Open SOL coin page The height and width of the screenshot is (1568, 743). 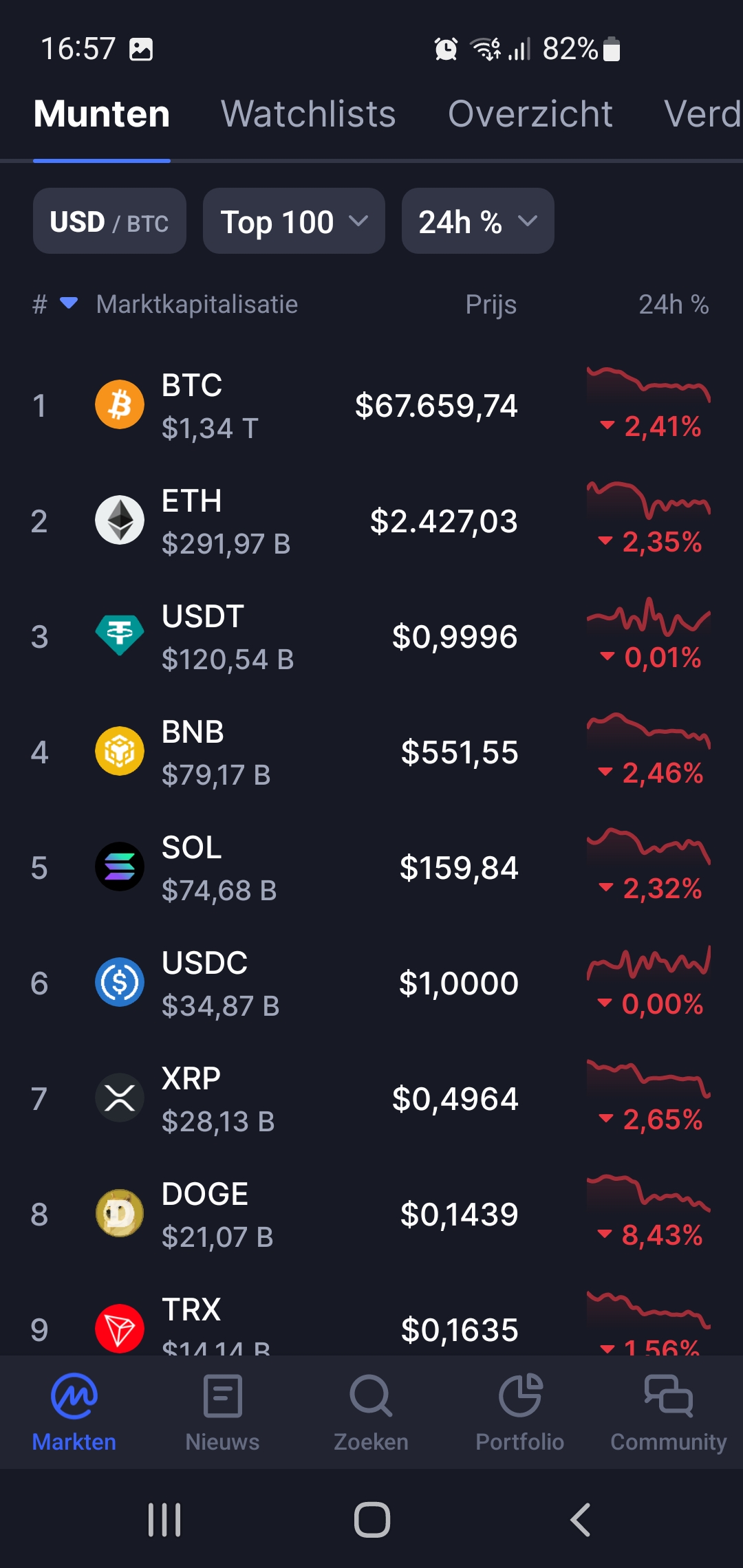click(371, 868)
